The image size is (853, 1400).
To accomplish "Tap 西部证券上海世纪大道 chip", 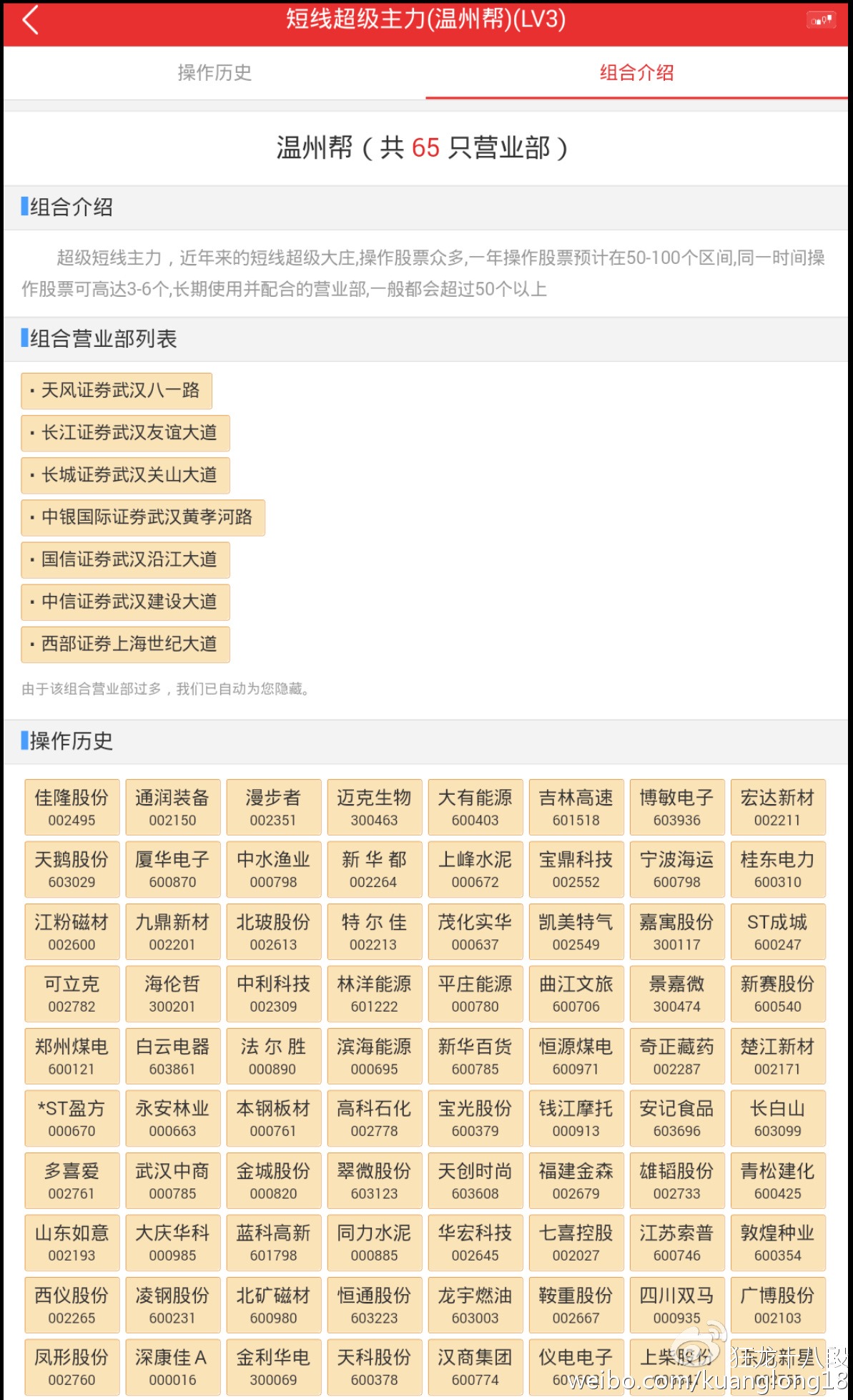I will [x=125, y=644].
